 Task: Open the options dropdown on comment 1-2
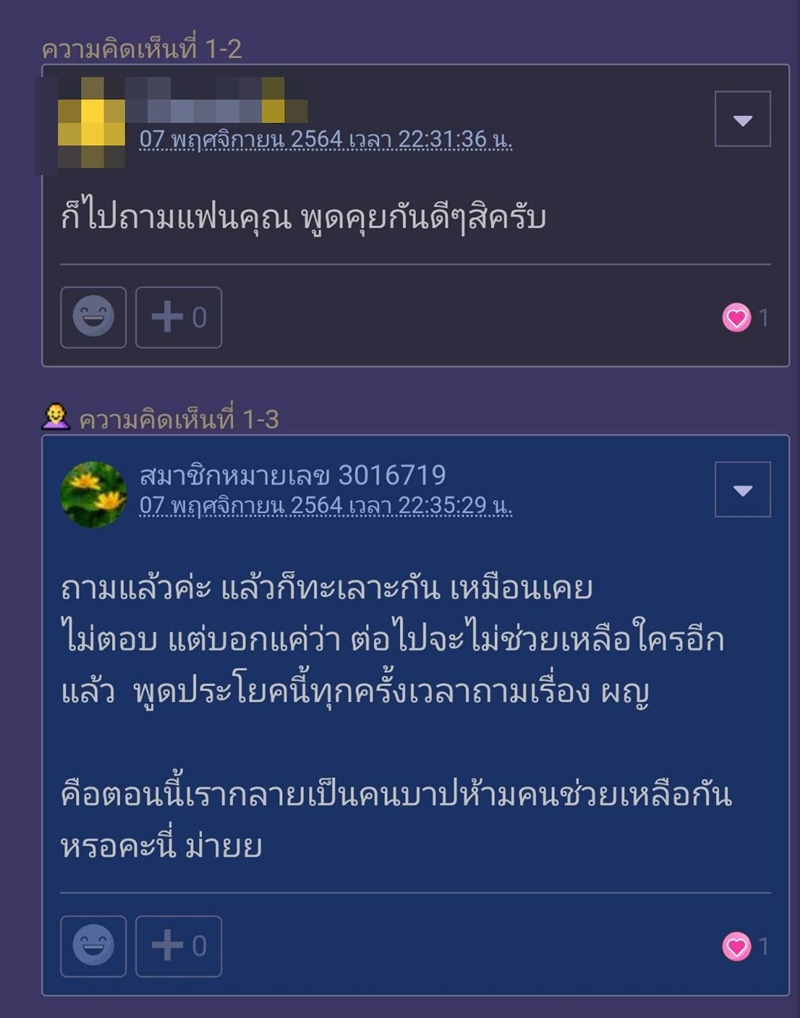(742, 118)
